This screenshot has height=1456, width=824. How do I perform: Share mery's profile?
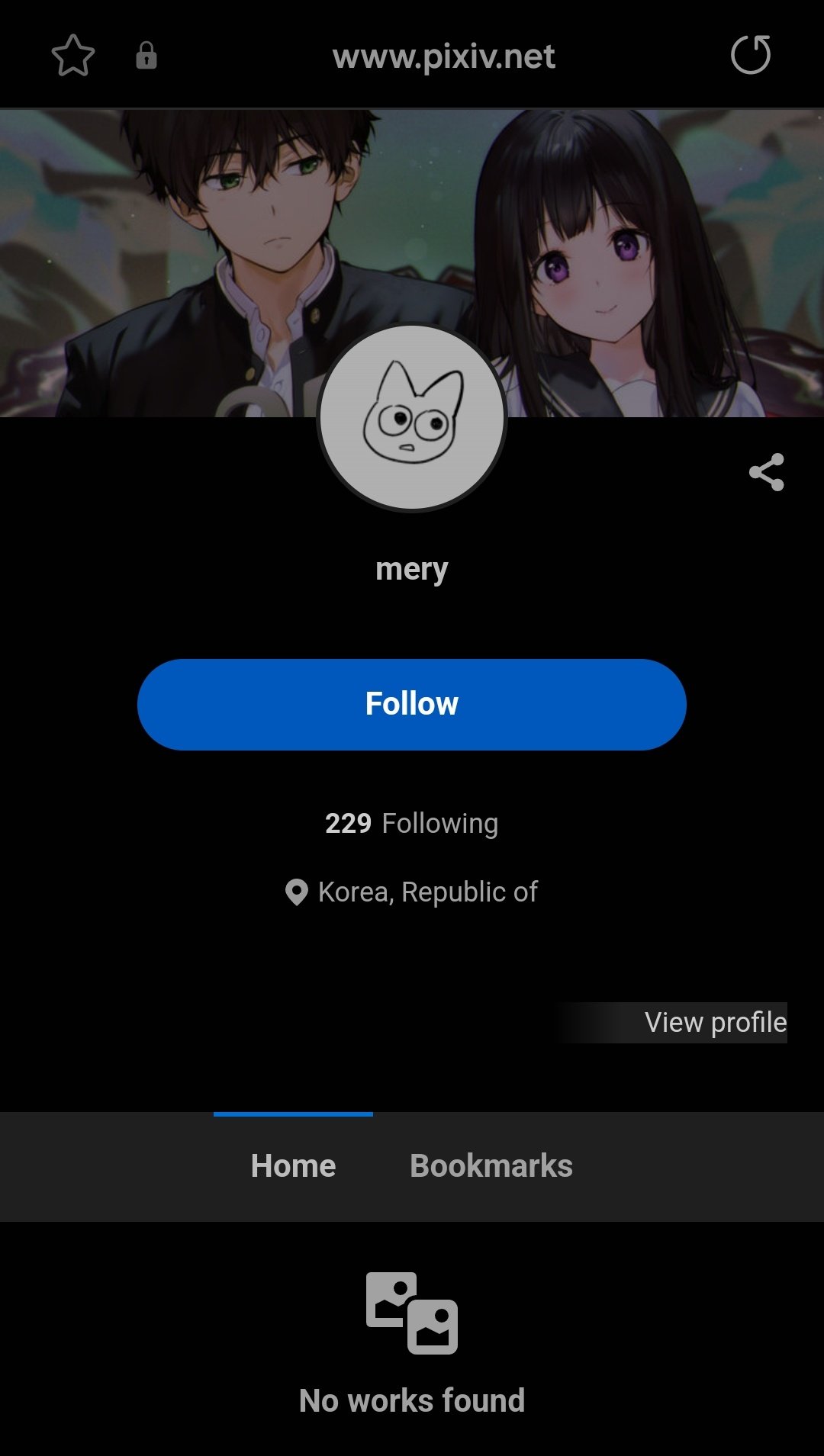(x=766, y=472)
